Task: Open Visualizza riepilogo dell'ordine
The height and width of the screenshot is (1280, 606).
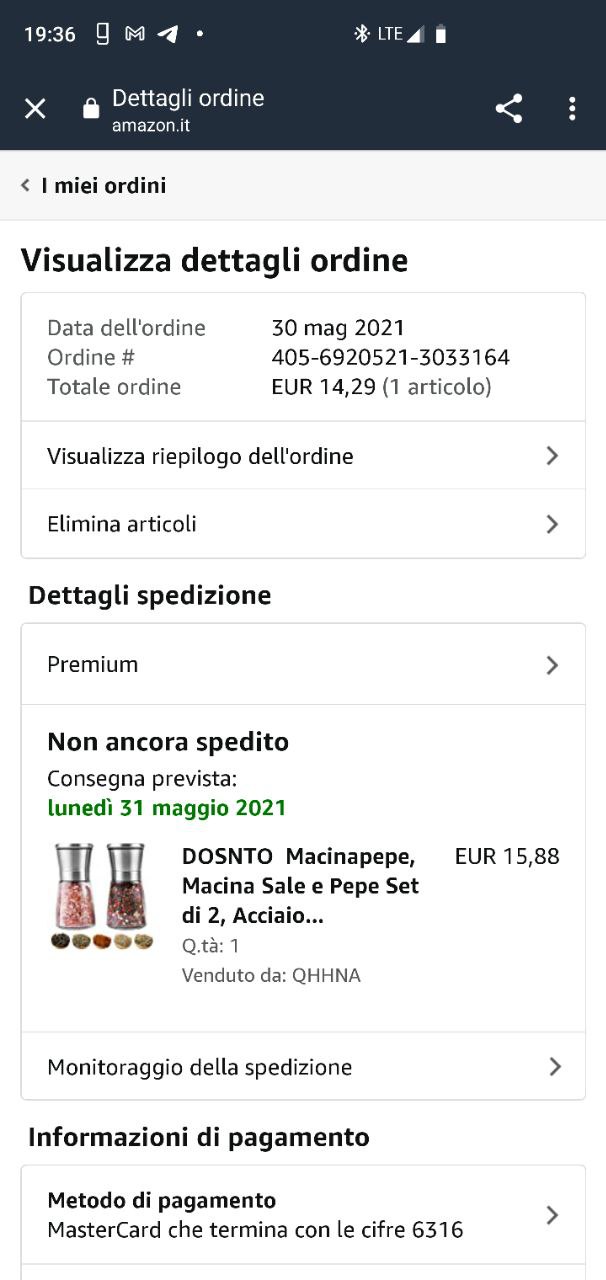Action: [x=303, y=456]
